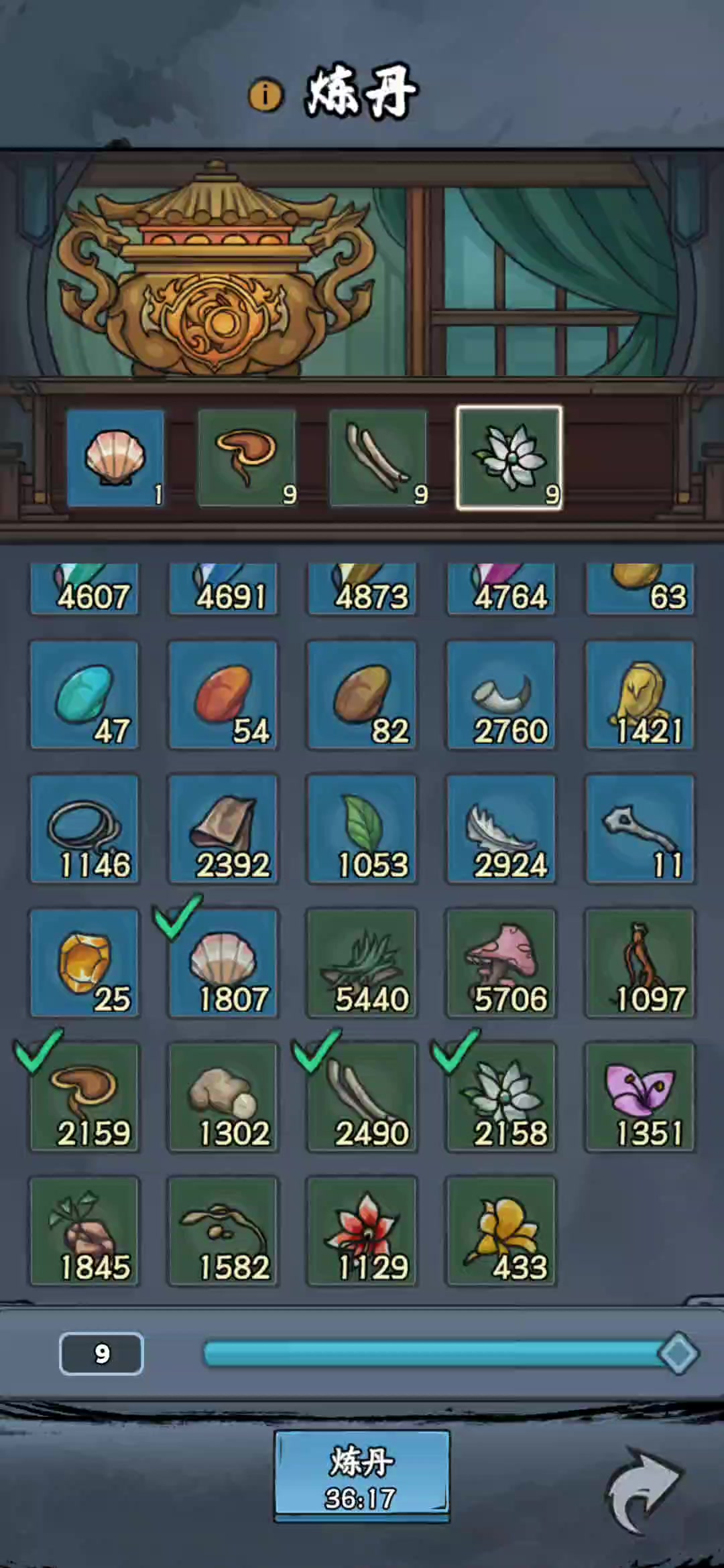Select the golden mask item with 1421
Screen dimensions: 724x1568
coord(640,696)
